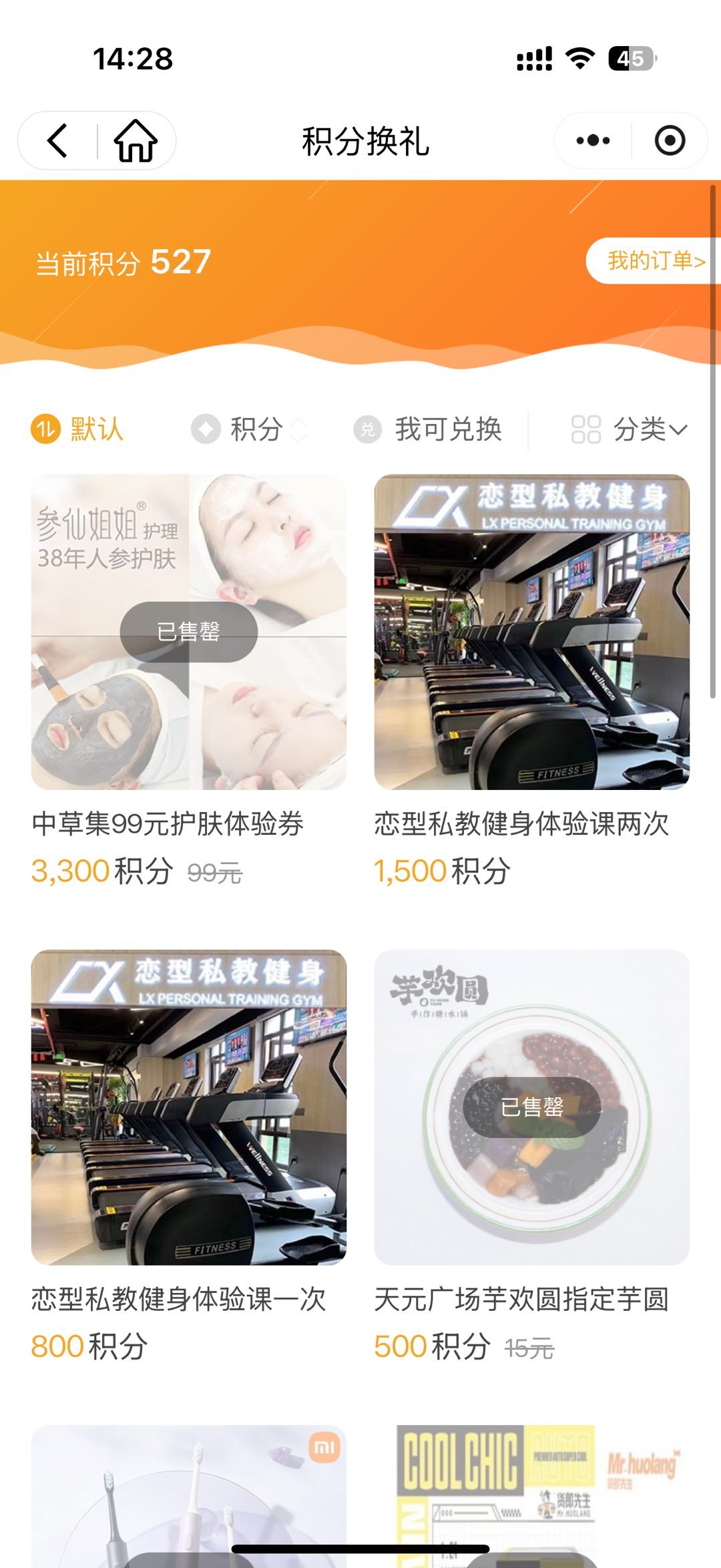Return to the mini program home

(136, 141)
